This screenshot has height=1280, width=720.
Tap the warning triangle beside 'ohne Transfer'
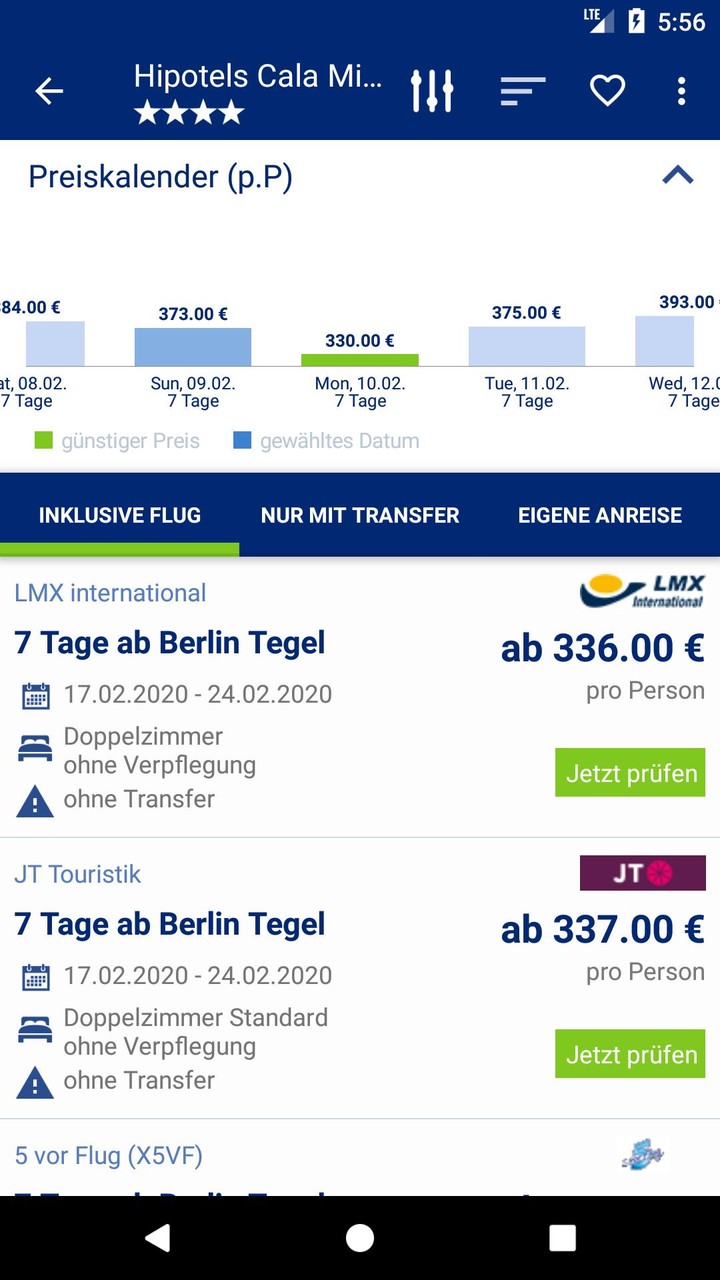tap(35, 799)
